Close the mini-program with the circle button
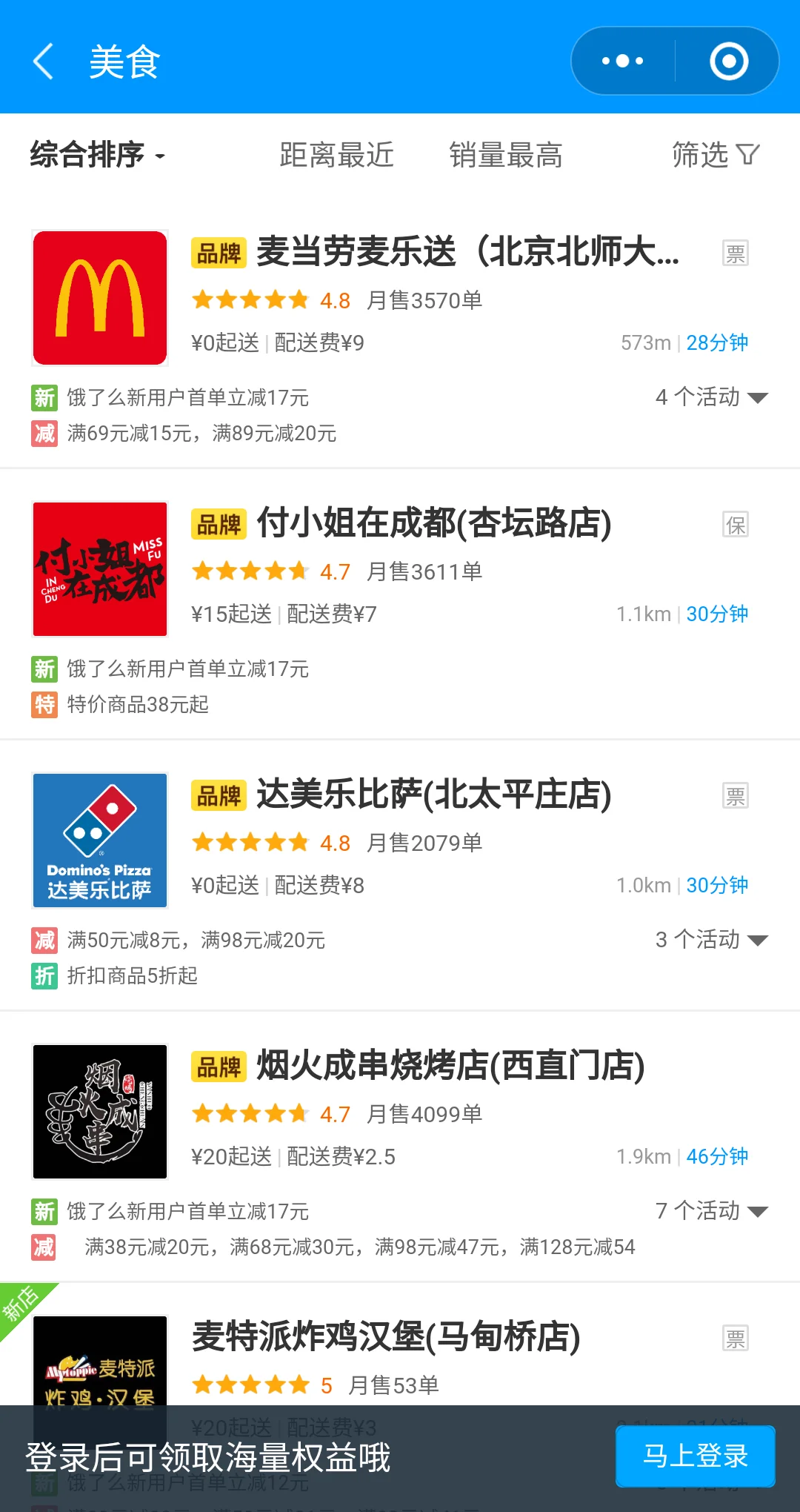This screenshot has width=800, height=1512. click(729, 61)
